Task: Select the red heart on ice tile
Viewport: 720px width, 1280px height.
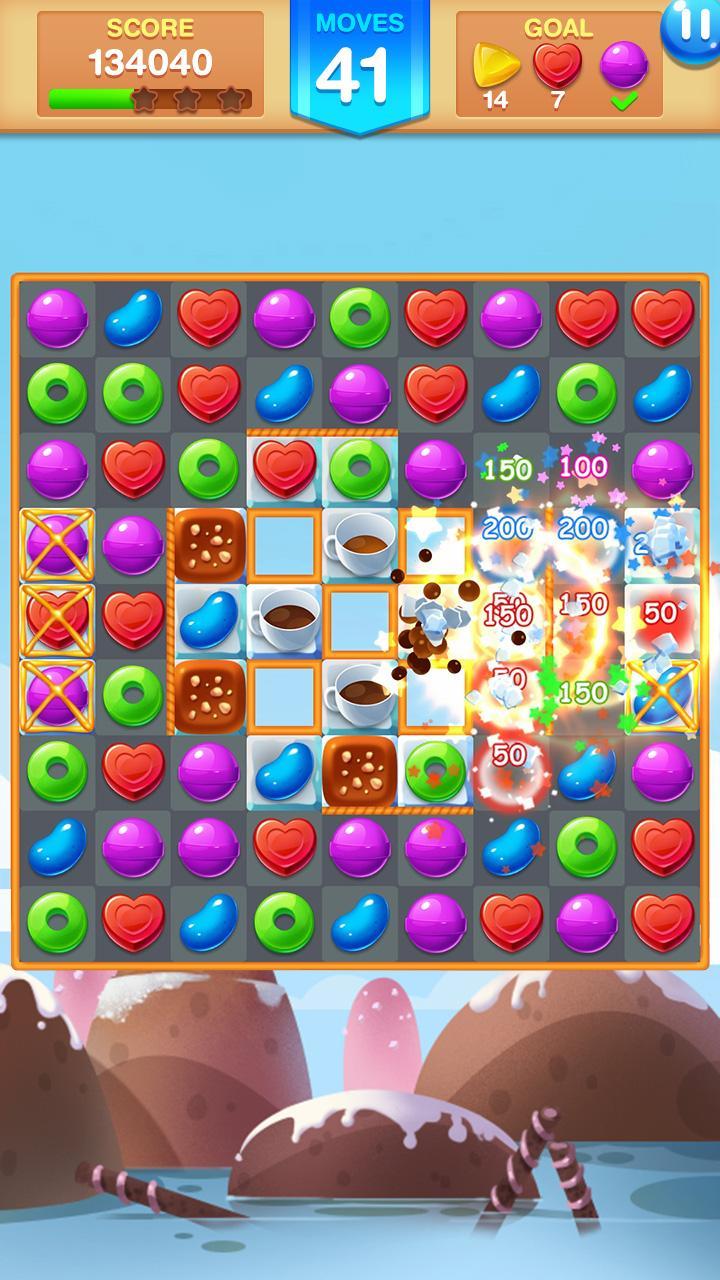Action: click(x=284, y=468)
